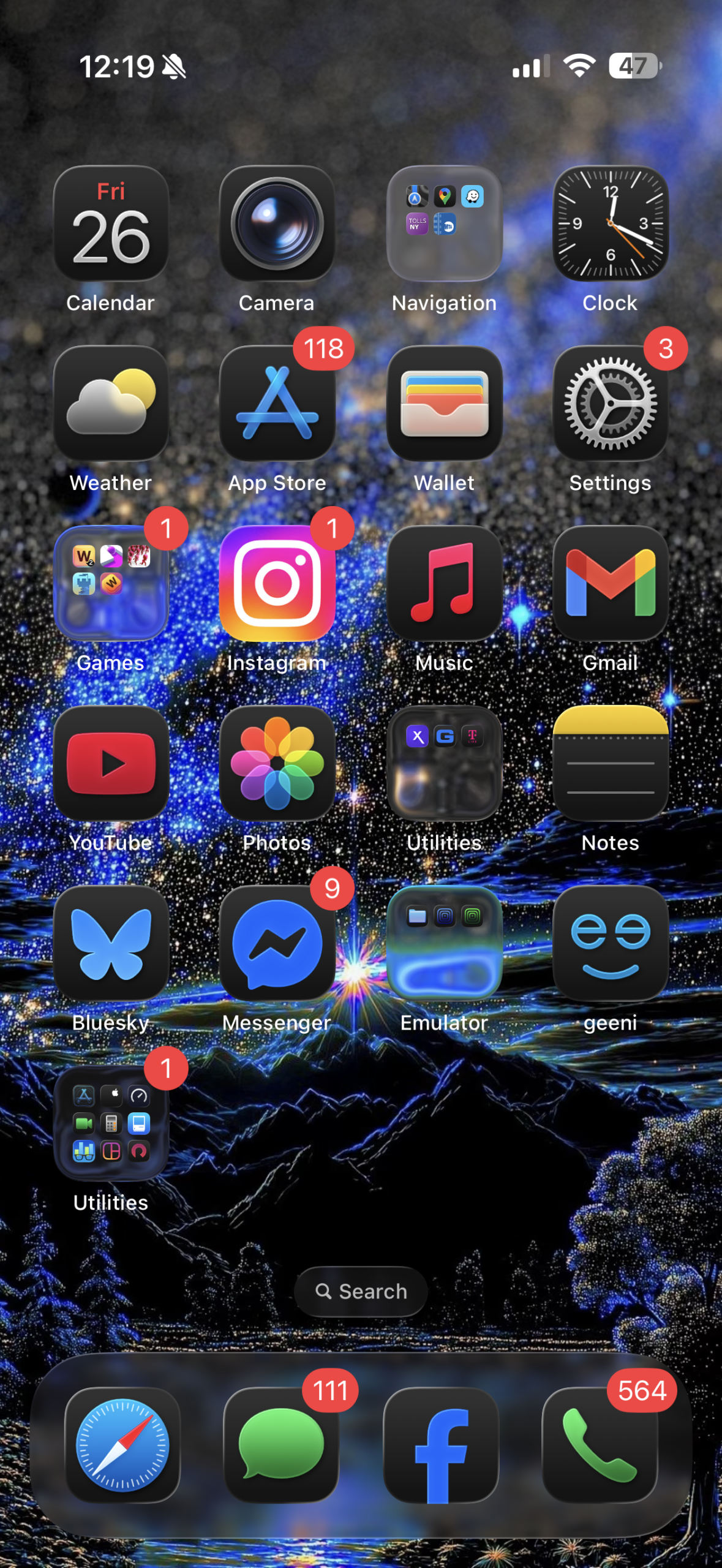Launch YouTube

pyautogui.click(x=111, y=764)
